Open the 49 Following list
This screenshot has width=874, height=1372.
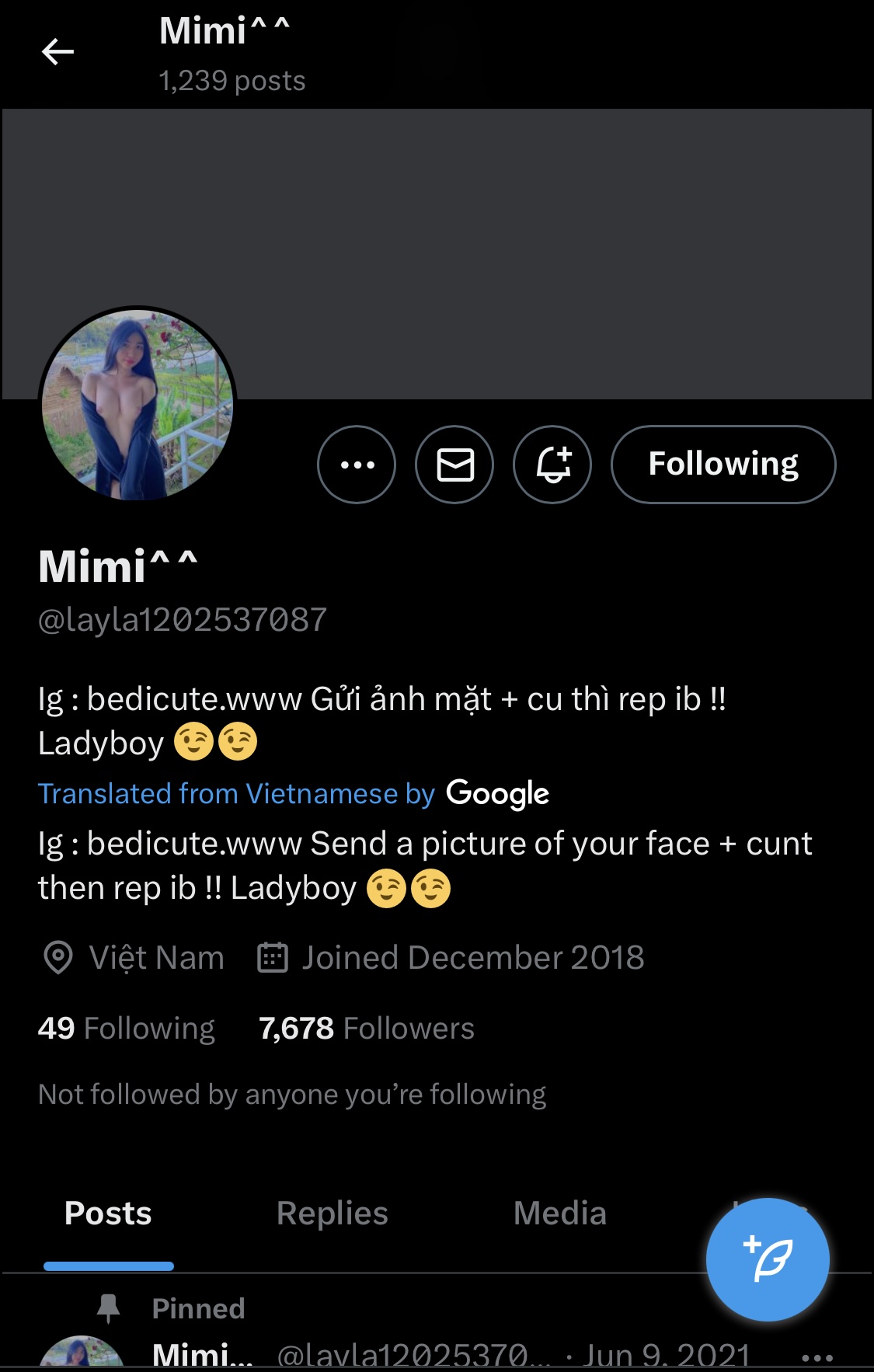(x=127, y=1028)
